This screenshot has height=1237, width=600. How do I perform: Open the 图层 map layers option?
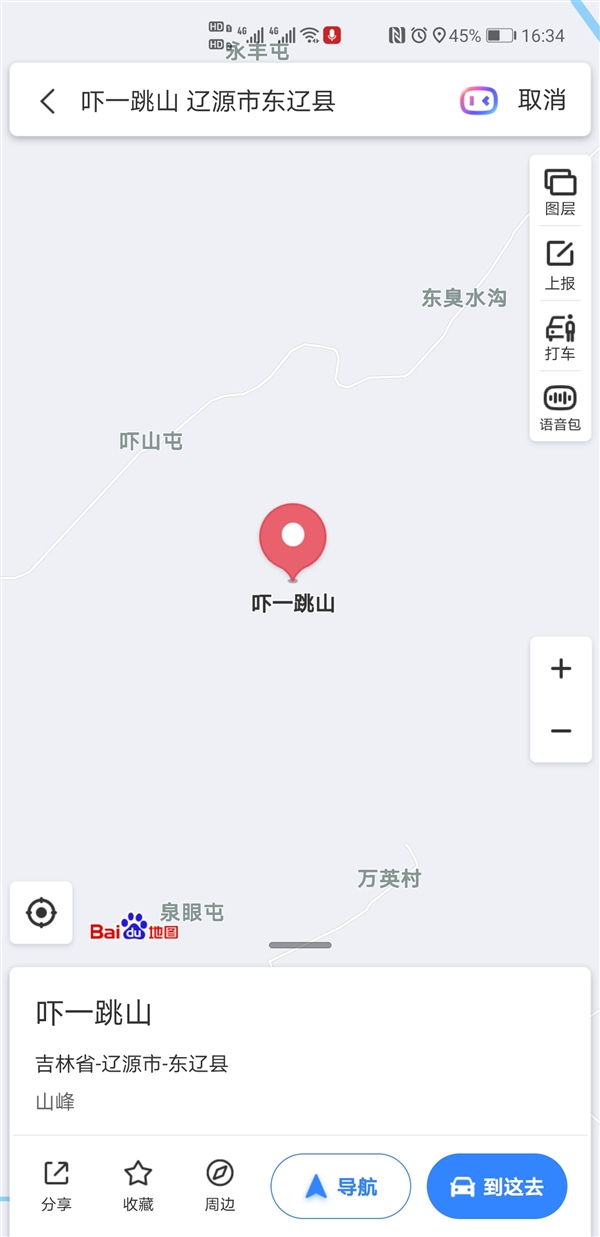(560, 192)
